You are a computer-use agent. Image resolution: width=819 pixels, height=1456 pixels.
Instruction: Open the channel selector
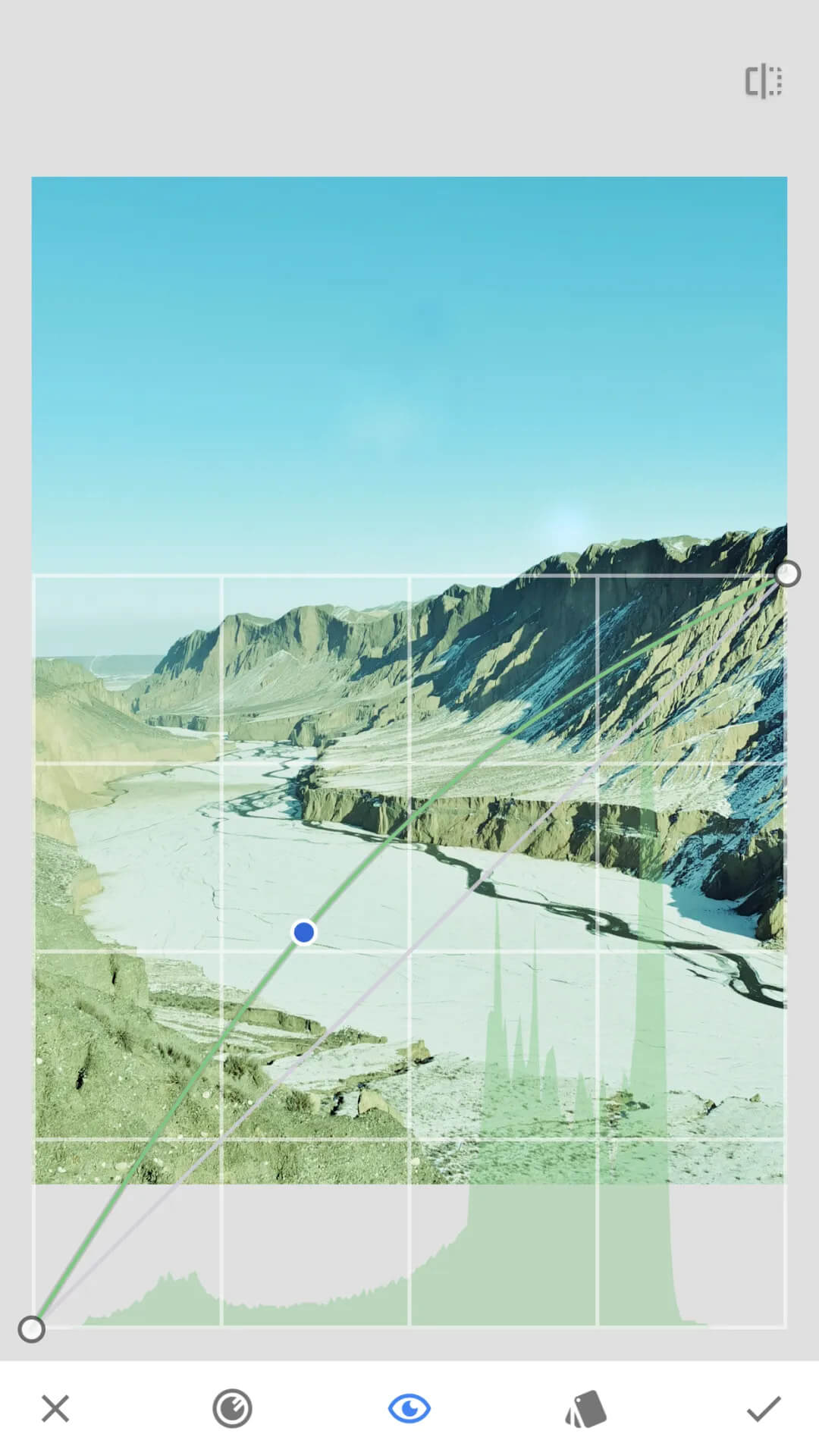click(232, 1408)
